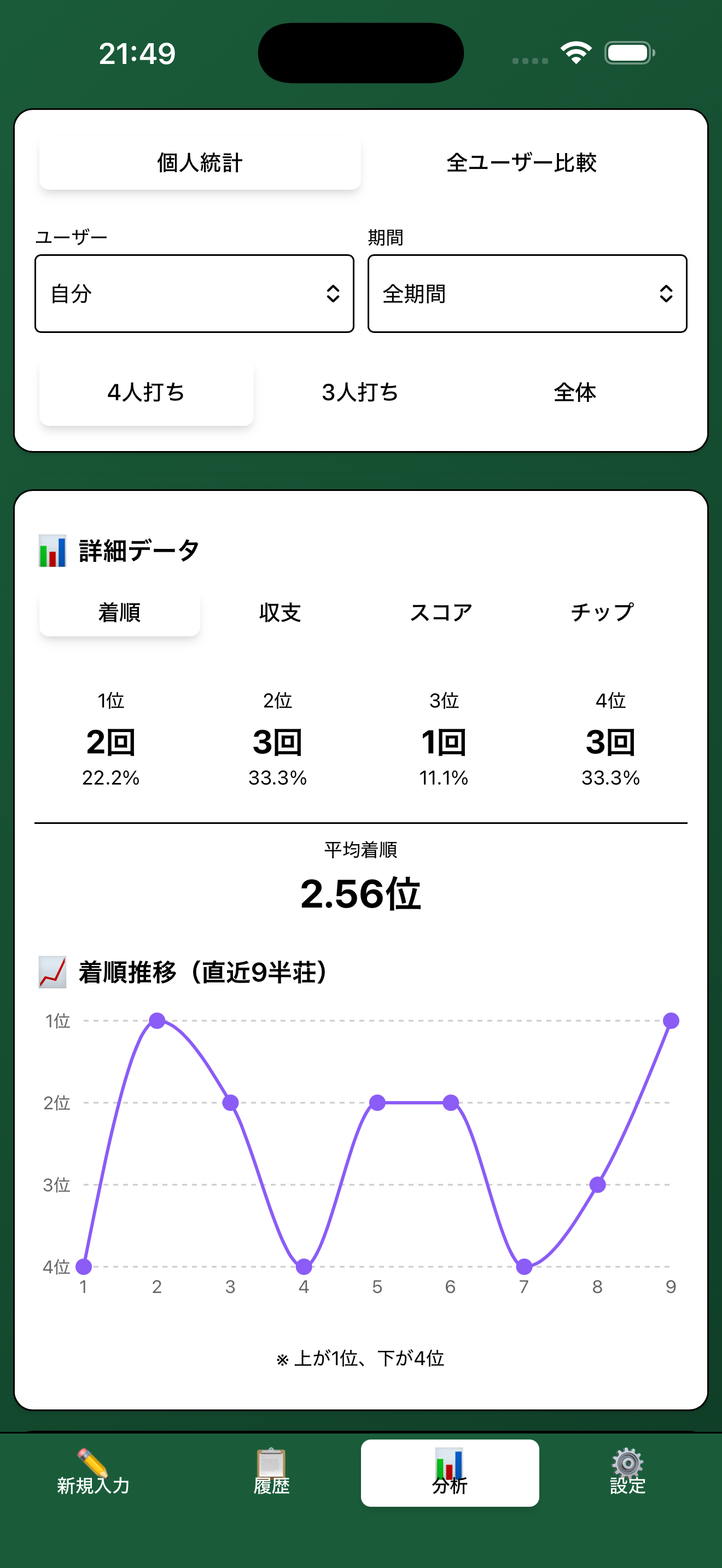722x1568 pixels.
Task: Show the 収支 detail tab
Action: pos(280,612)
